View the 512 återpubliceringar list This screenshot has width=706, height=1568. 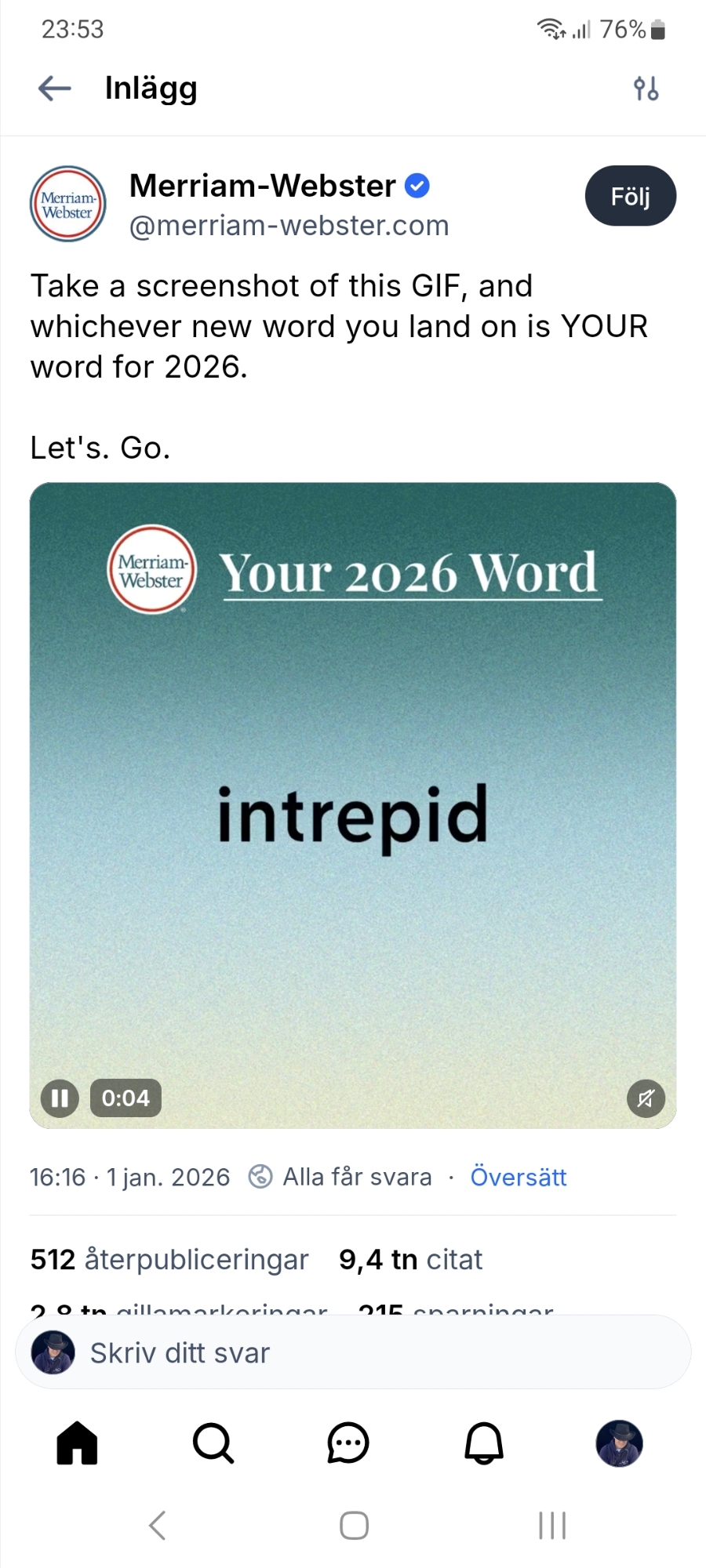[169, 1259]
